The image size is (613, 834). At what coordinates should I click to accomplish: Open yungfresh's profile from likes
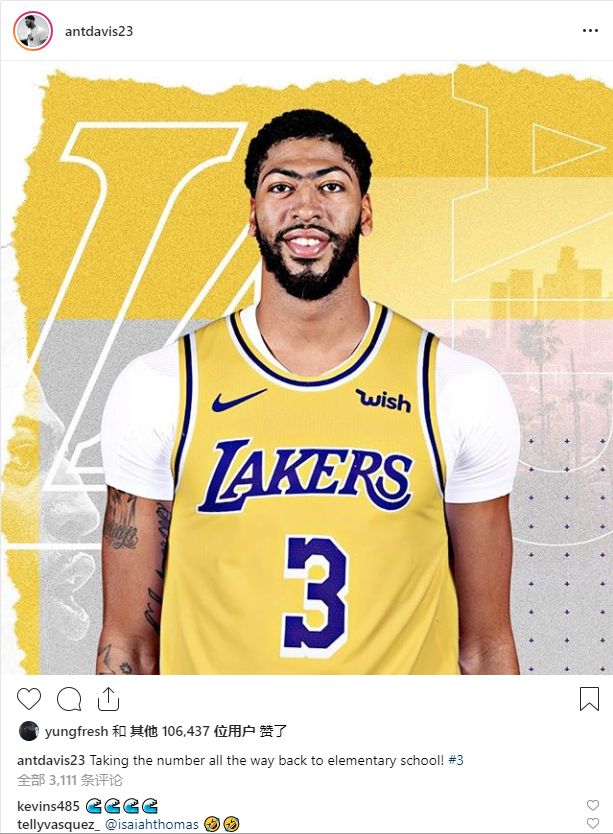click(76, 732)
